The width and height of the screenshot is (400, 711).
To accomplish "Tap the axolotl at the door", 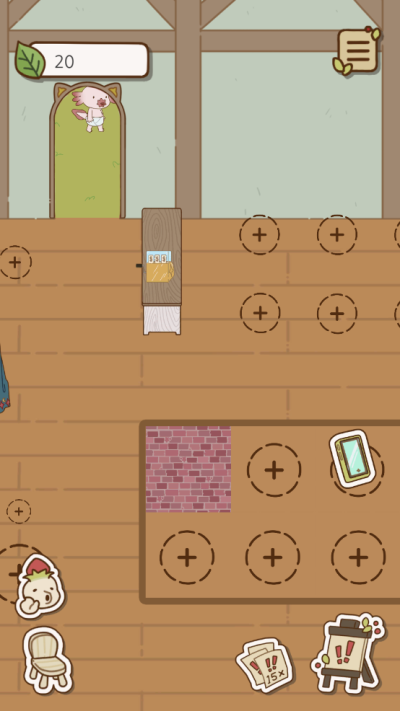I will pyautogui.click(x=92, y=108).
